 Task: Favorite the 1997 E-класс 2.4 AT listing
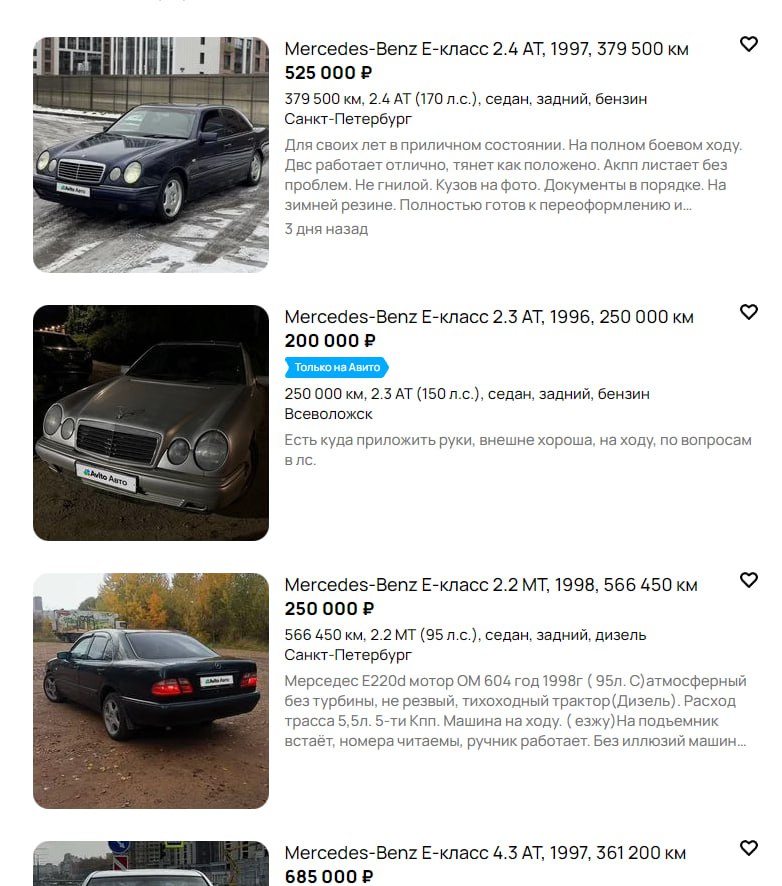[x=748, y=44]
